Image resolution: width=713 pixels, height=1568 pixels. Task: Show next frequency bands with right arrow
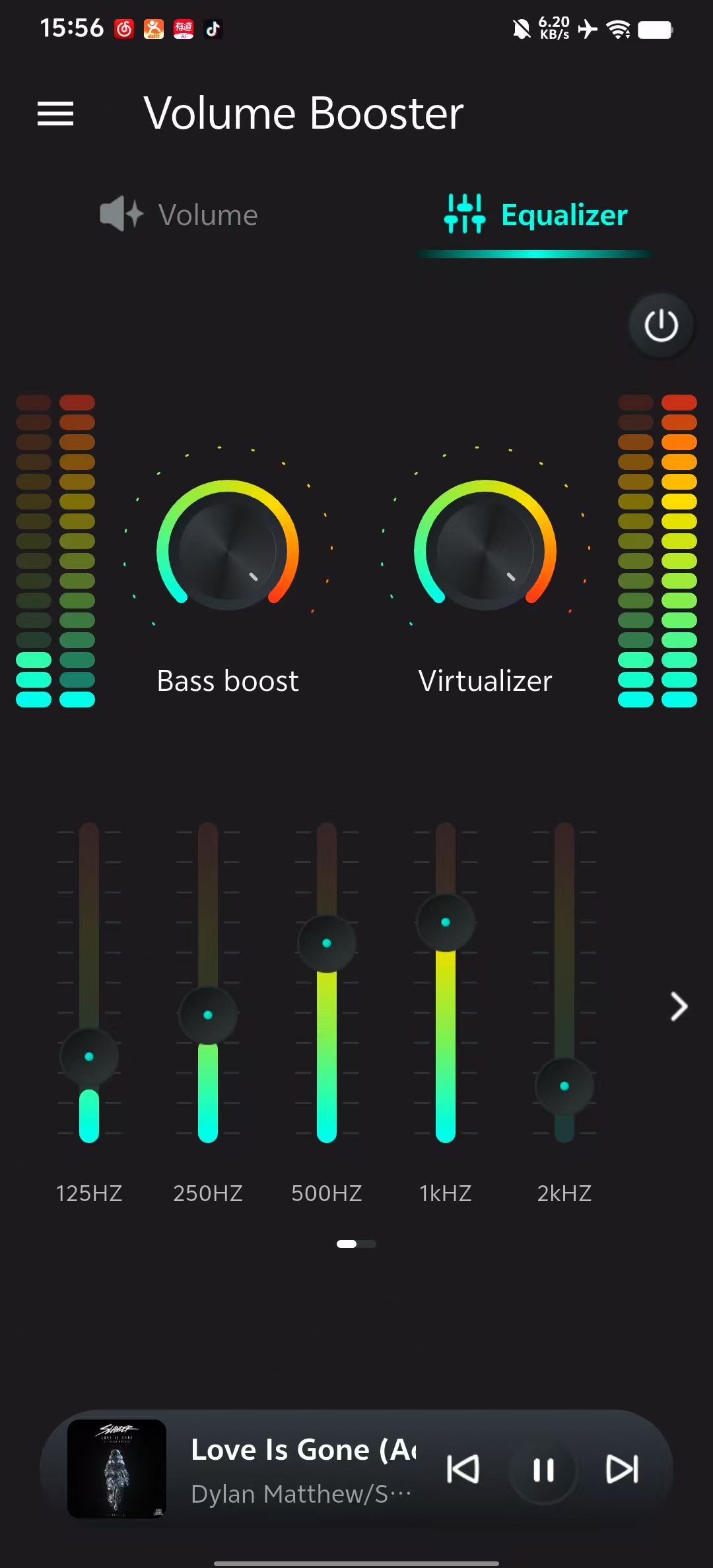(679, 1006)
